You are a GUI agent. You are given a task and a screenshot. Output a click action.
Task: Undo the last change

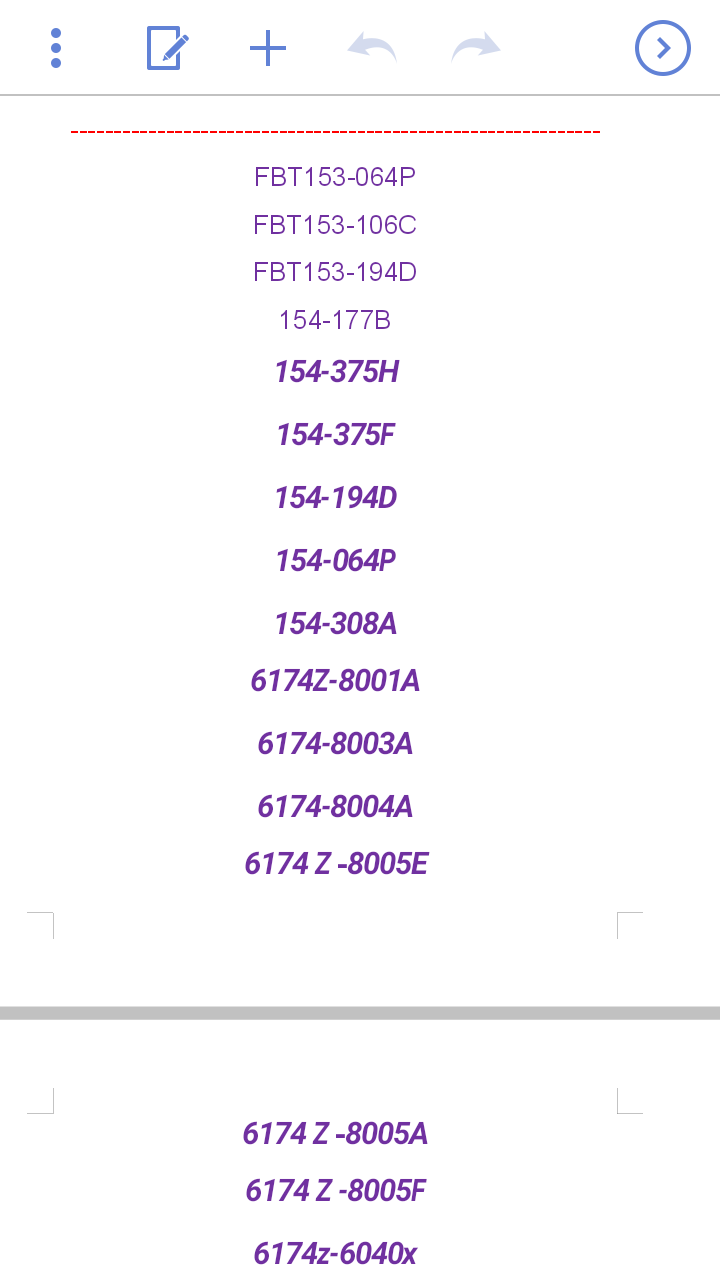pyautogui.click(x=372, y=48)
